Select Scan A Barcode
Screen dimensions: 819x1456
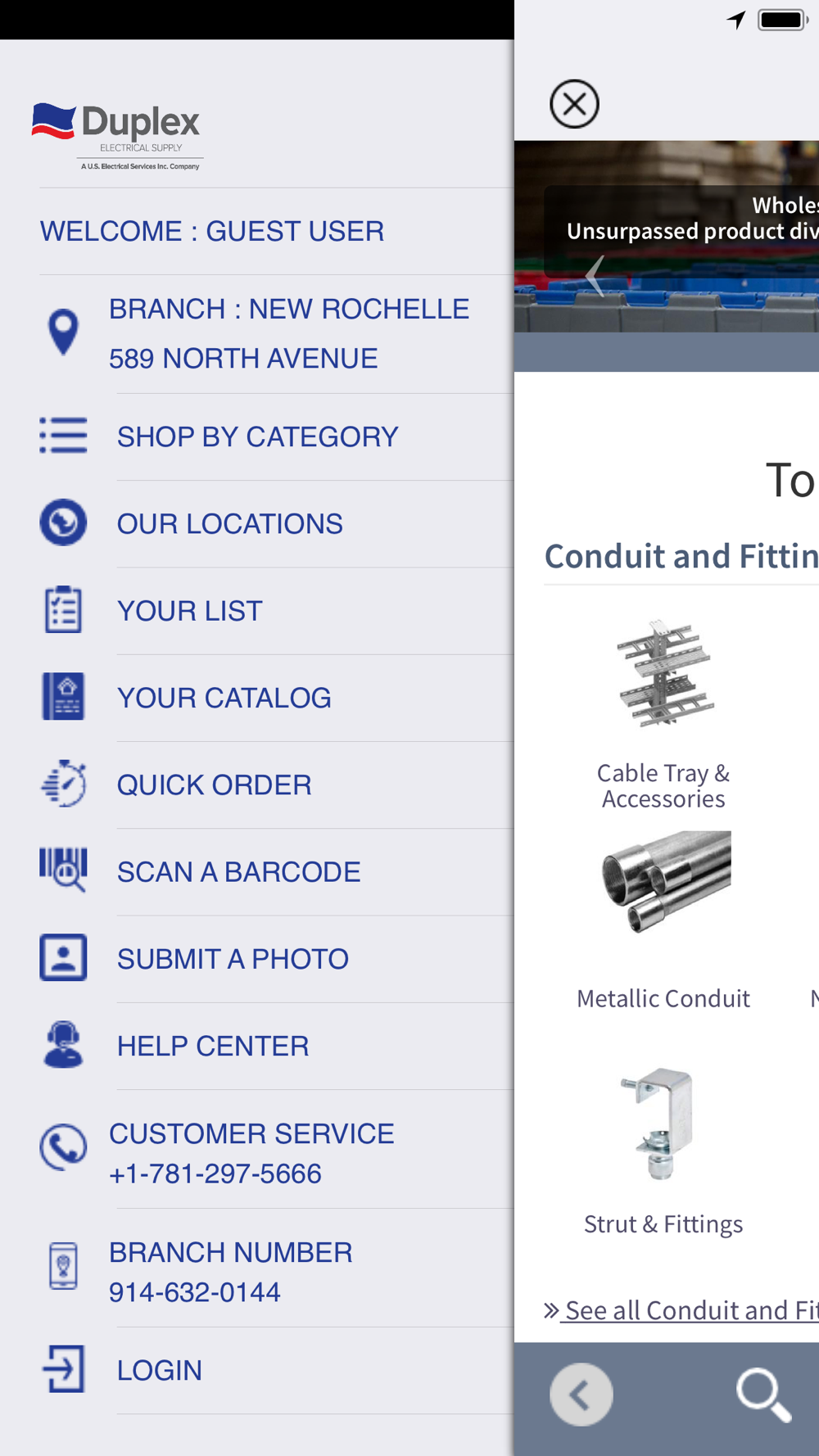point(238,872)
